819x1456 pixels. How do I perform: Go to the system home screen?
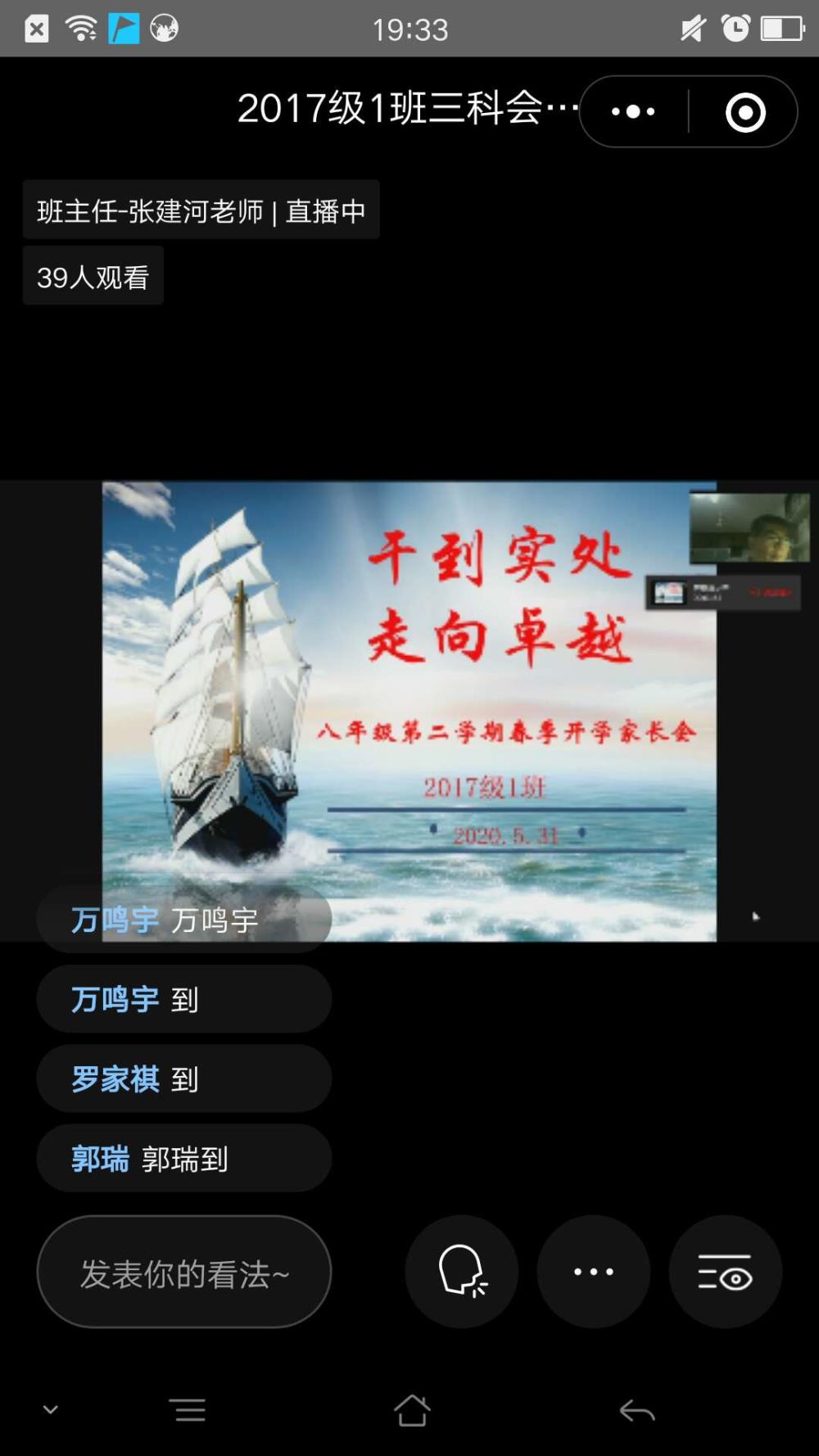pos(412,1410)
